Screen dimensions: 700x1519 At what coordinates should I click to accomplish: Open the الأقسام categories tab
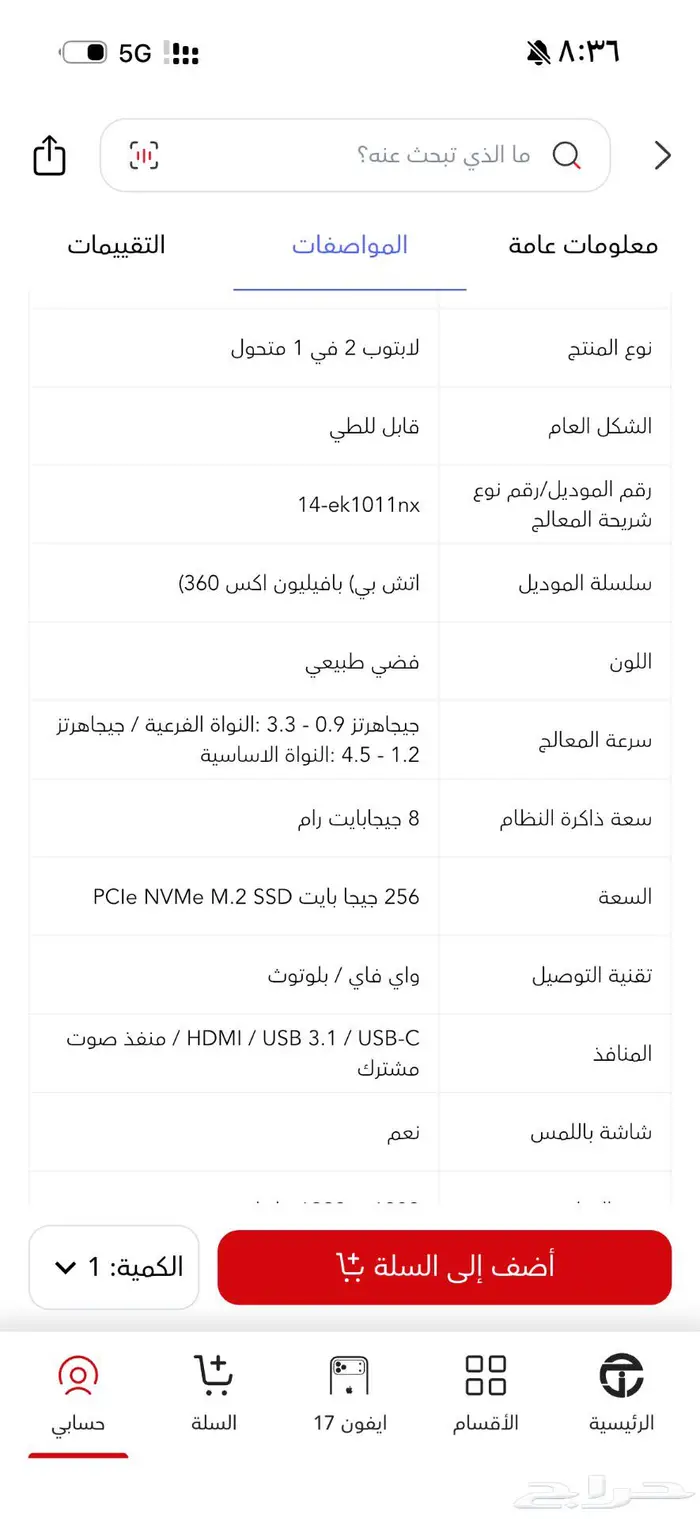[x=486, y=1393]
